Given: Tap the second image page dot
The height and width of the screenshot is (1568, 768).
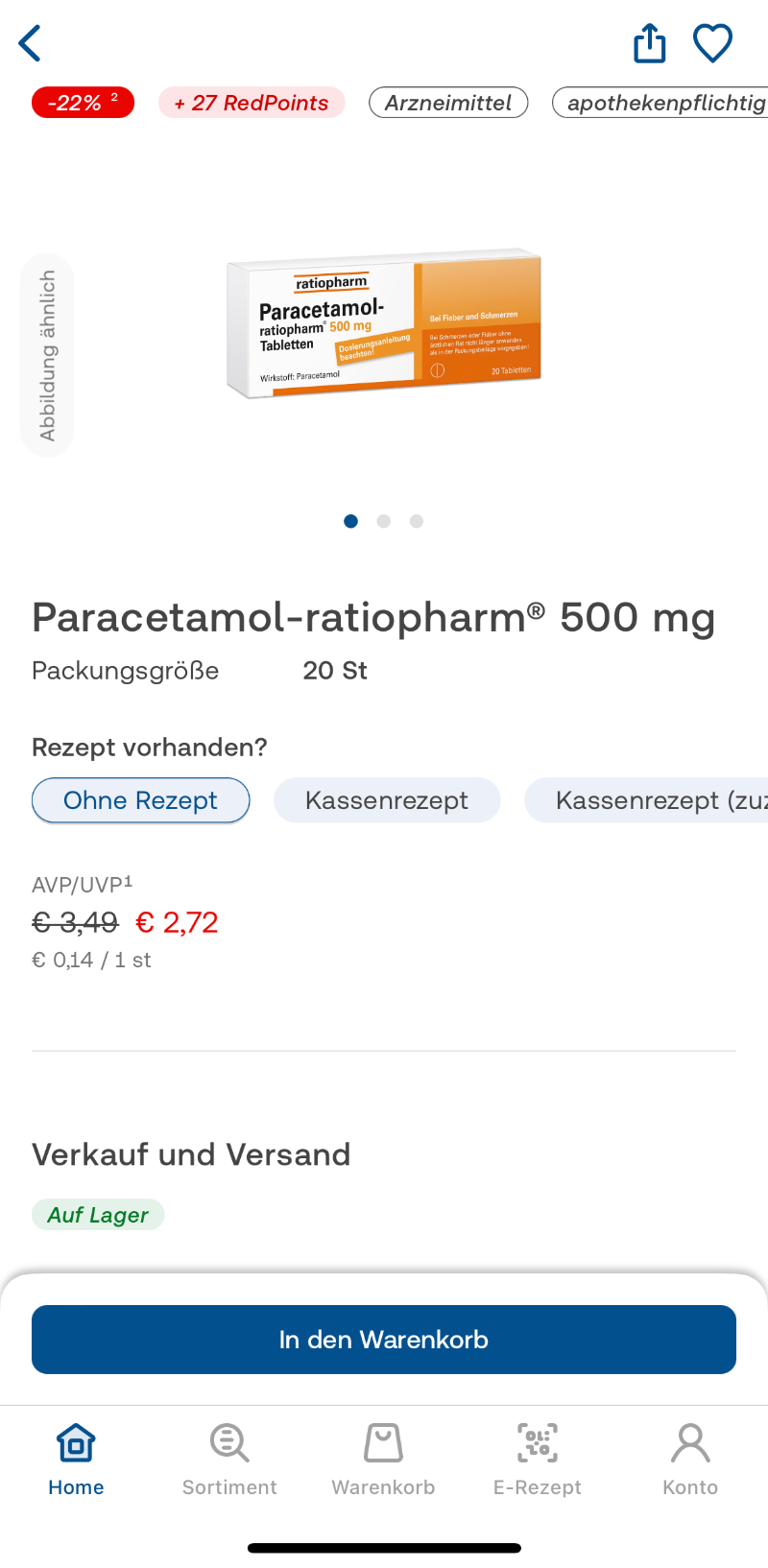Looking at the screenshot, I should [x=384, y=521].
